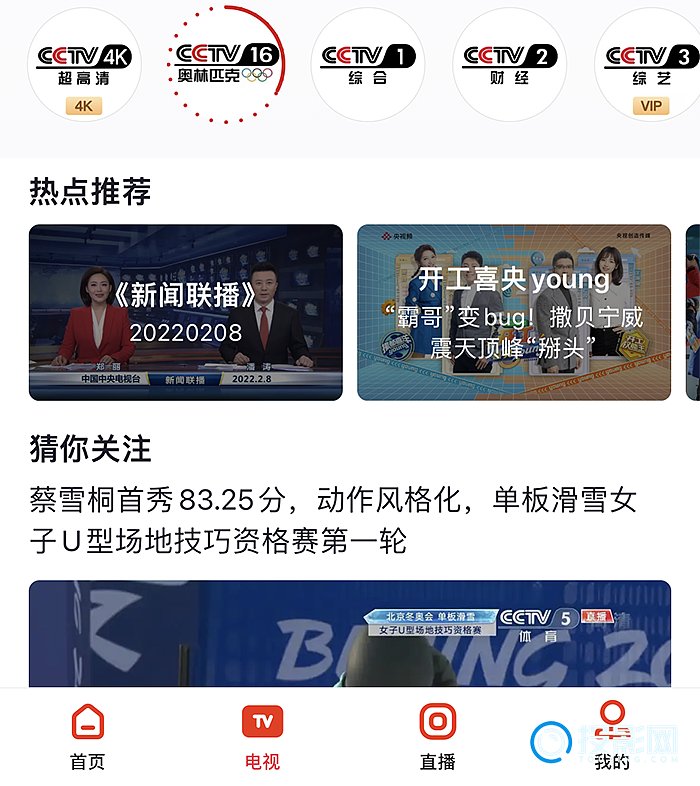Open the 直播 live tab
Viewport: 700px width, 786px height.
tap(437, 737)
